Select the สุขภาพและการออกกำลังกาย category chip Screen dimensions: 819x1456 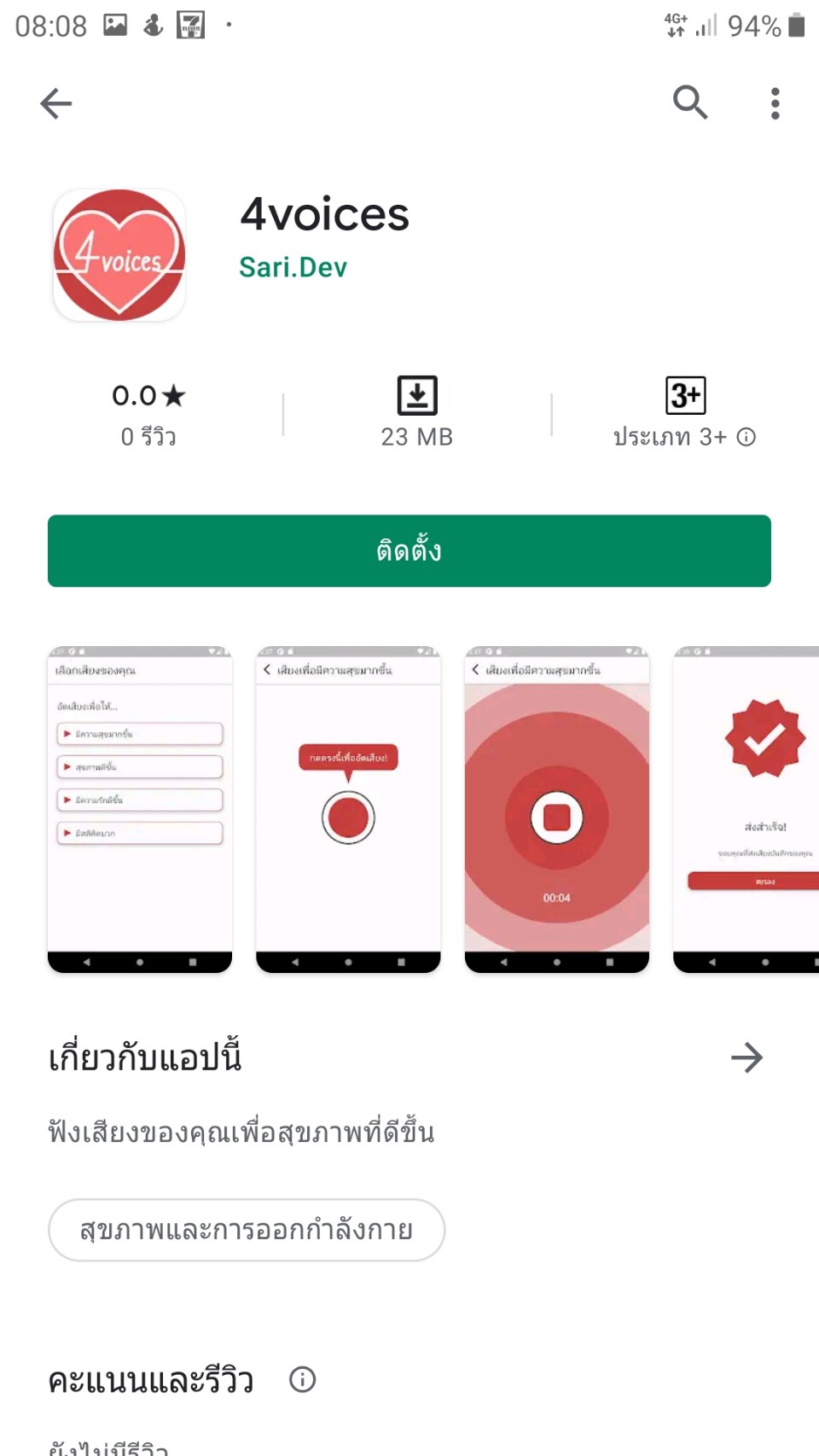point(247,1230)
